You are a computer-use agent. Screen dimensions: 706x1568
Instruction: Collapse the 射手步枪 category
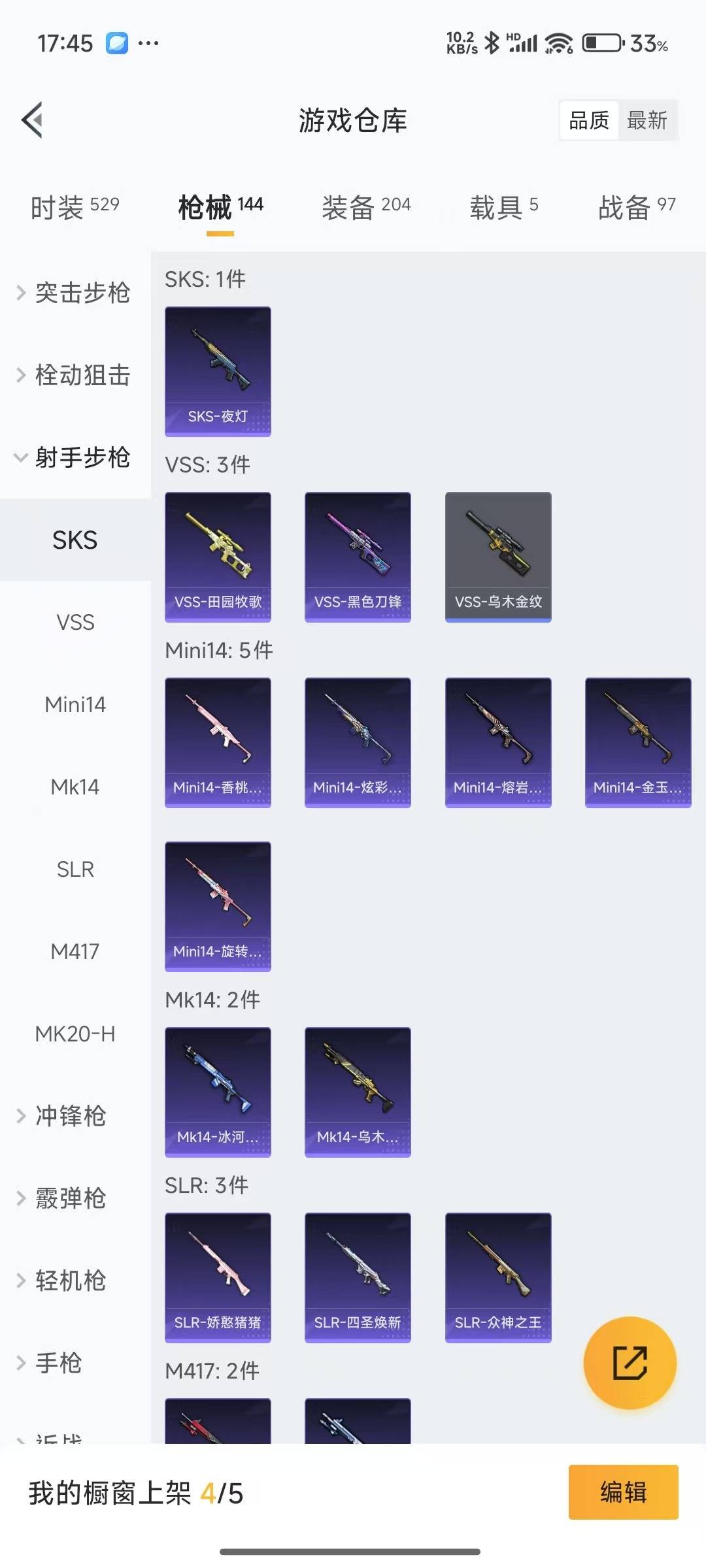click(x=75, y=457)
